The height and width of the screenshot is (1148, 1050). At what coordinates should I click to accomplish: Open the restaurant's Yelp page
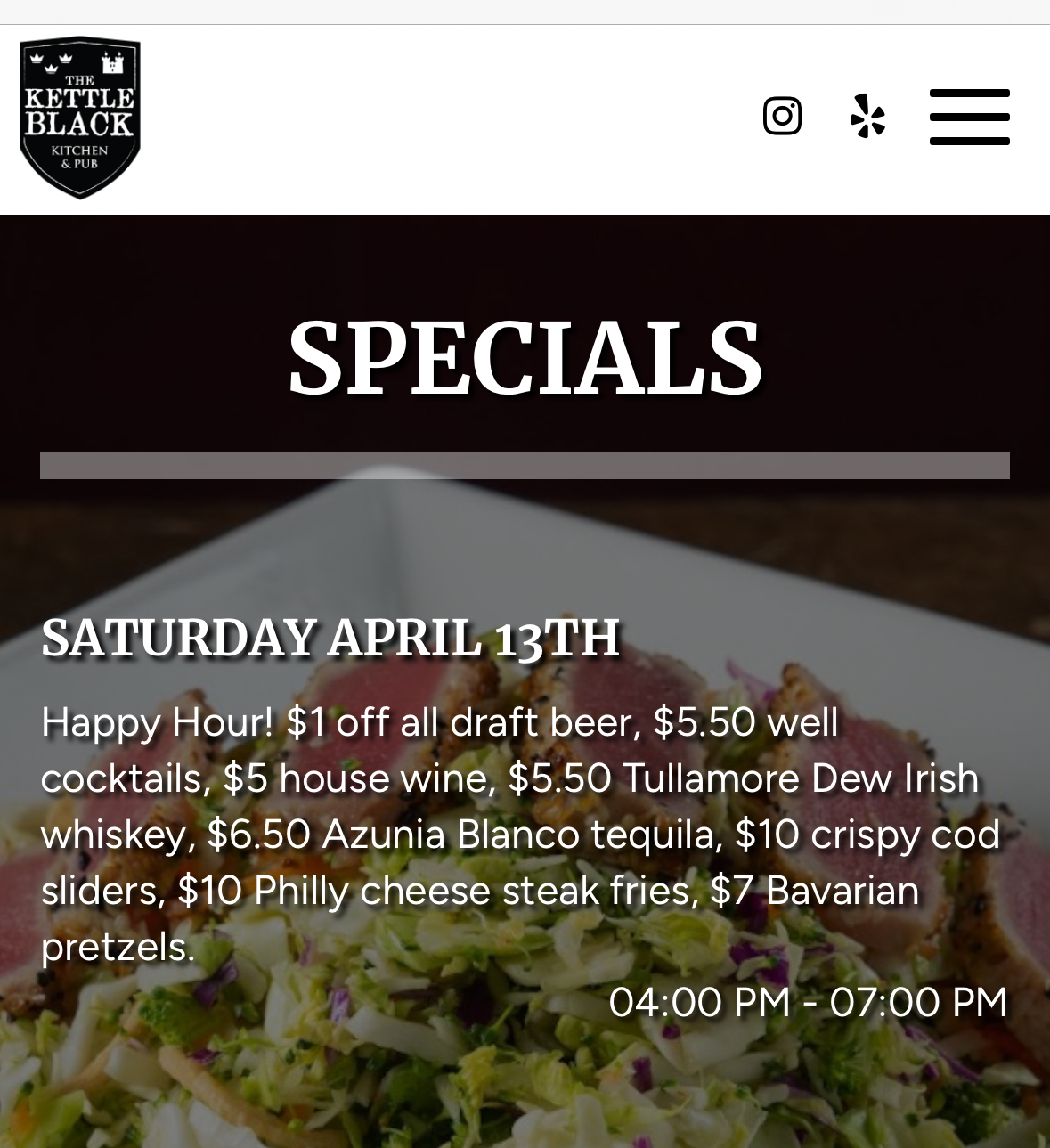tap(867, 116)
